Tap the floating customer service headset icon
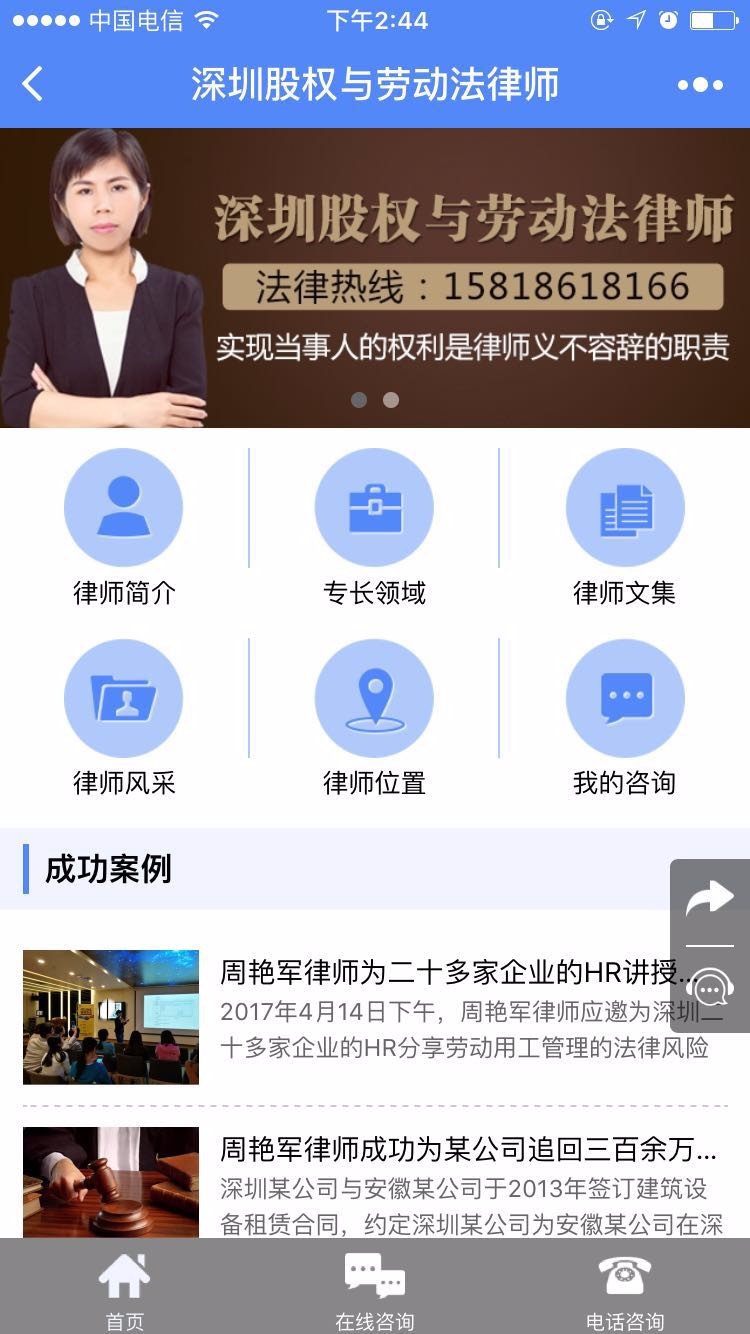 click(x=710, y=989)
